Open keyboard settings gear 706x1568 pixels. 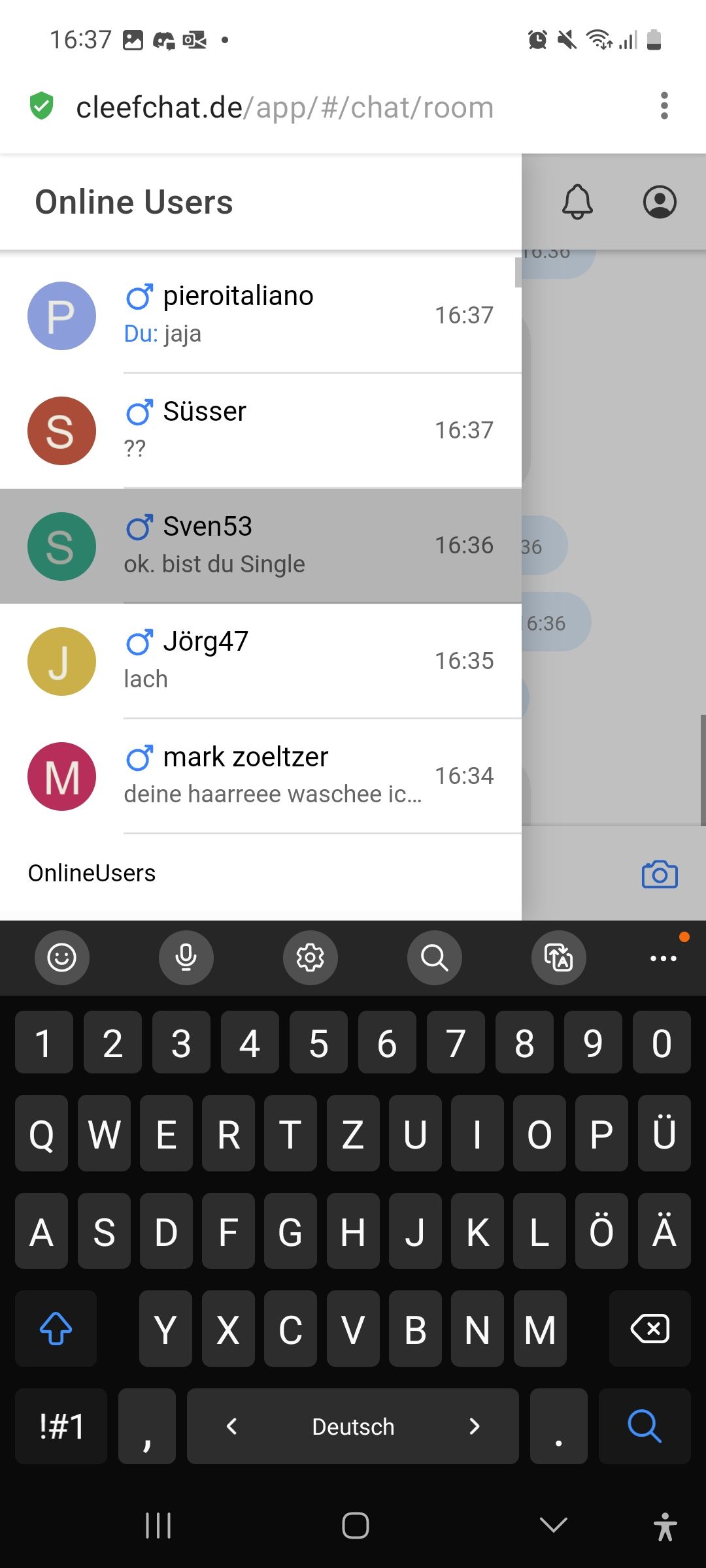(311, 958)
